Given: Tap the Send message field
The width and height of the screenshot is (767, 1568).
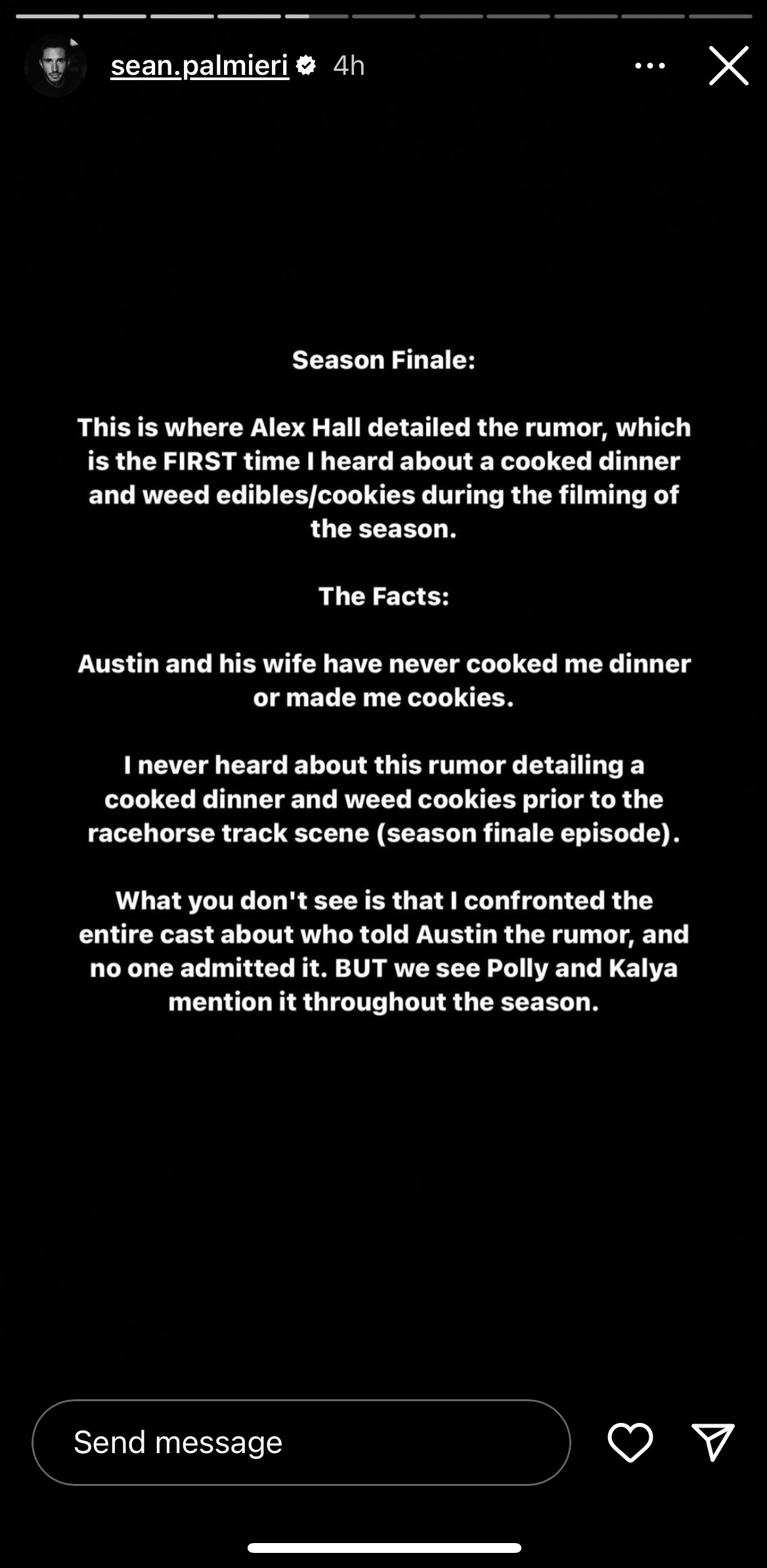Looking at the screenshot, I should pos(301,1443).
